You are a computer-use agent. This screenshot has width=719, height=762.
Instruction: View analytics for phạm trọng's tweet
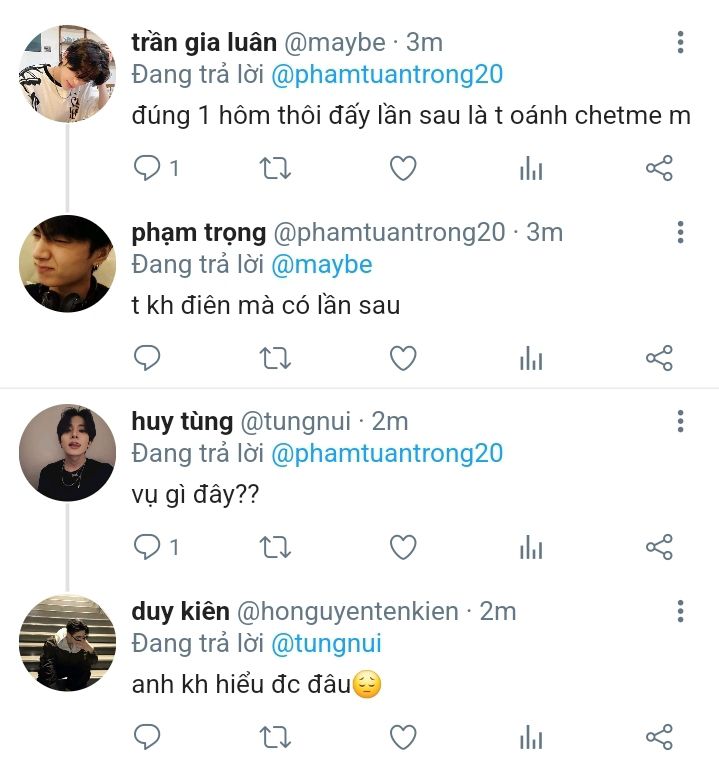[531, 358]
